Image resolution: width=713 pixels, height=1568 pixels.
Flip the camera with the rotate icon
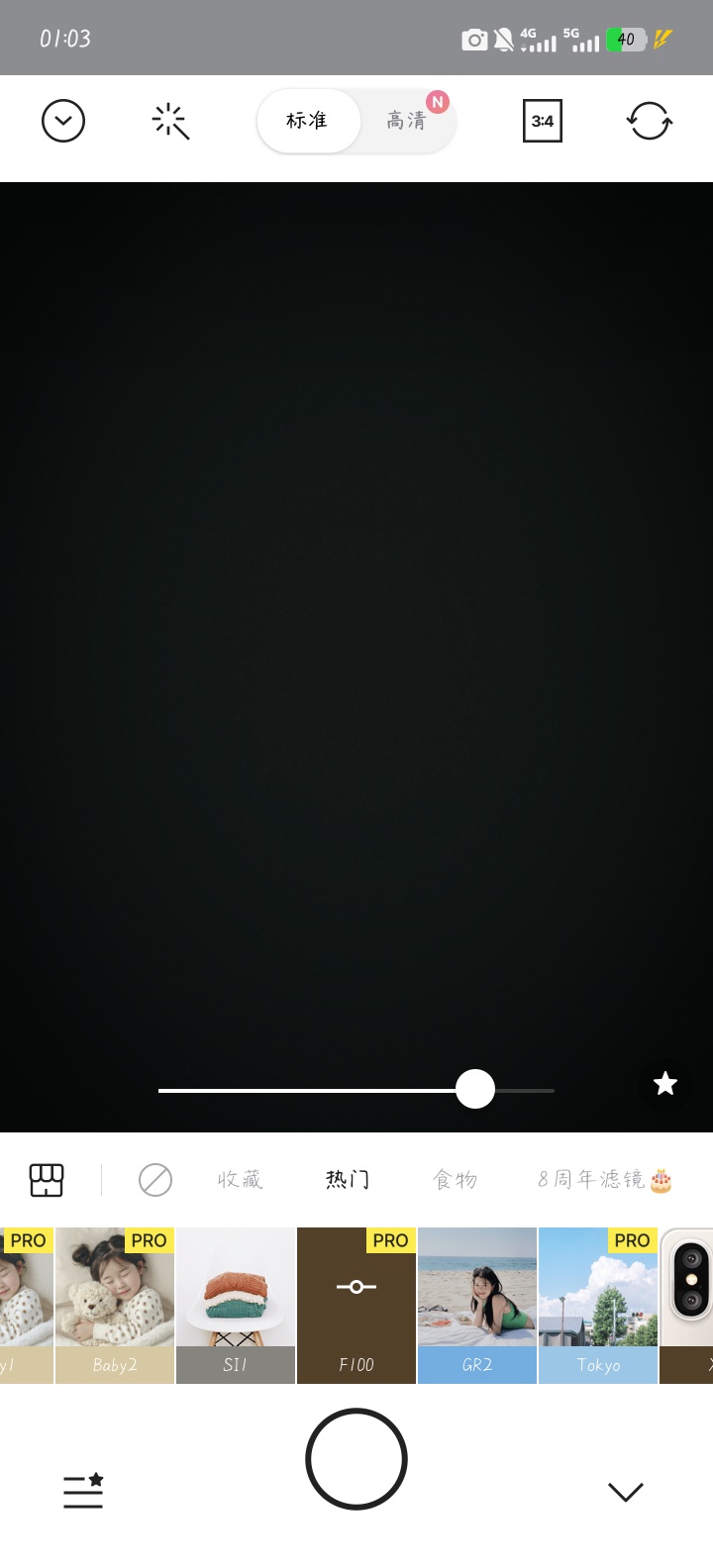(650, 122)
